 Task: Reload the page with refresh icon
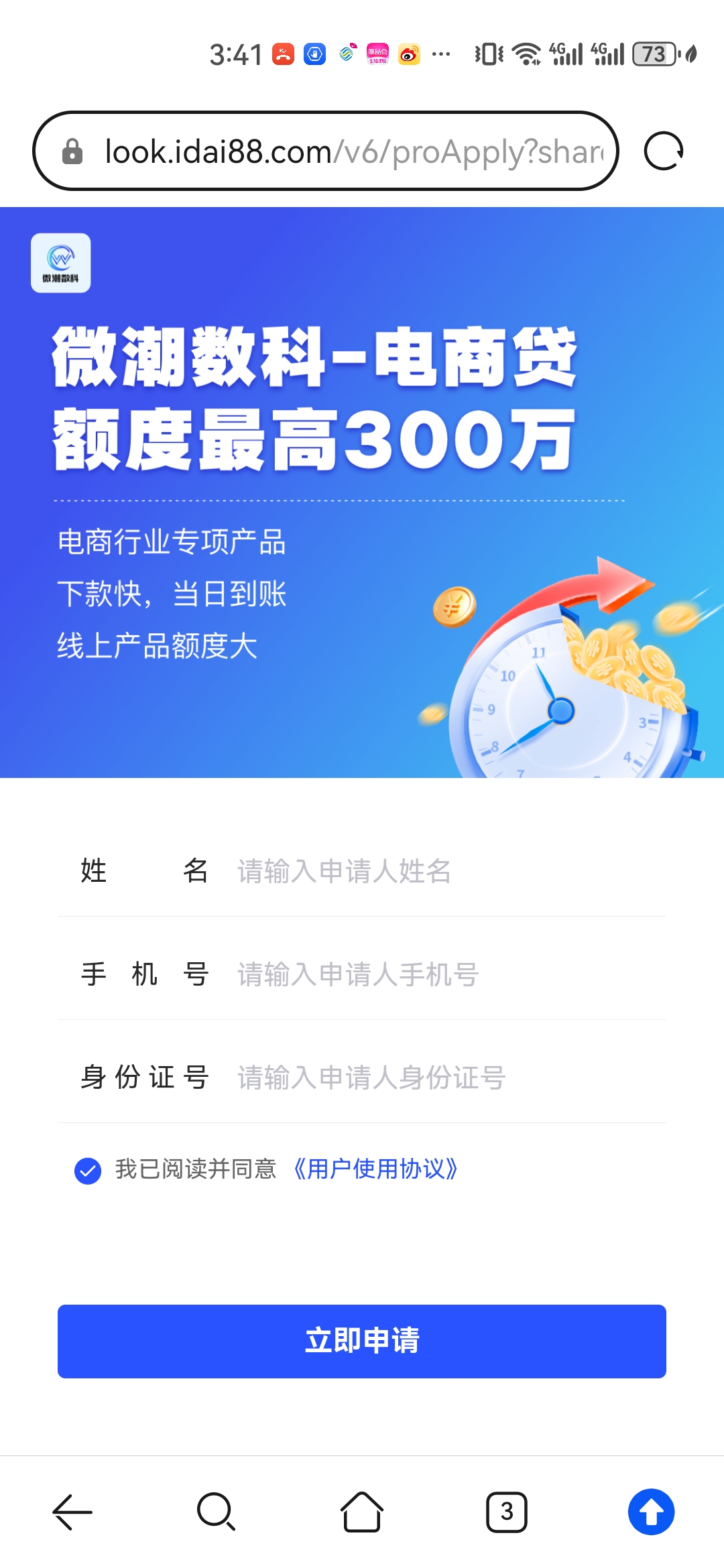664,151
